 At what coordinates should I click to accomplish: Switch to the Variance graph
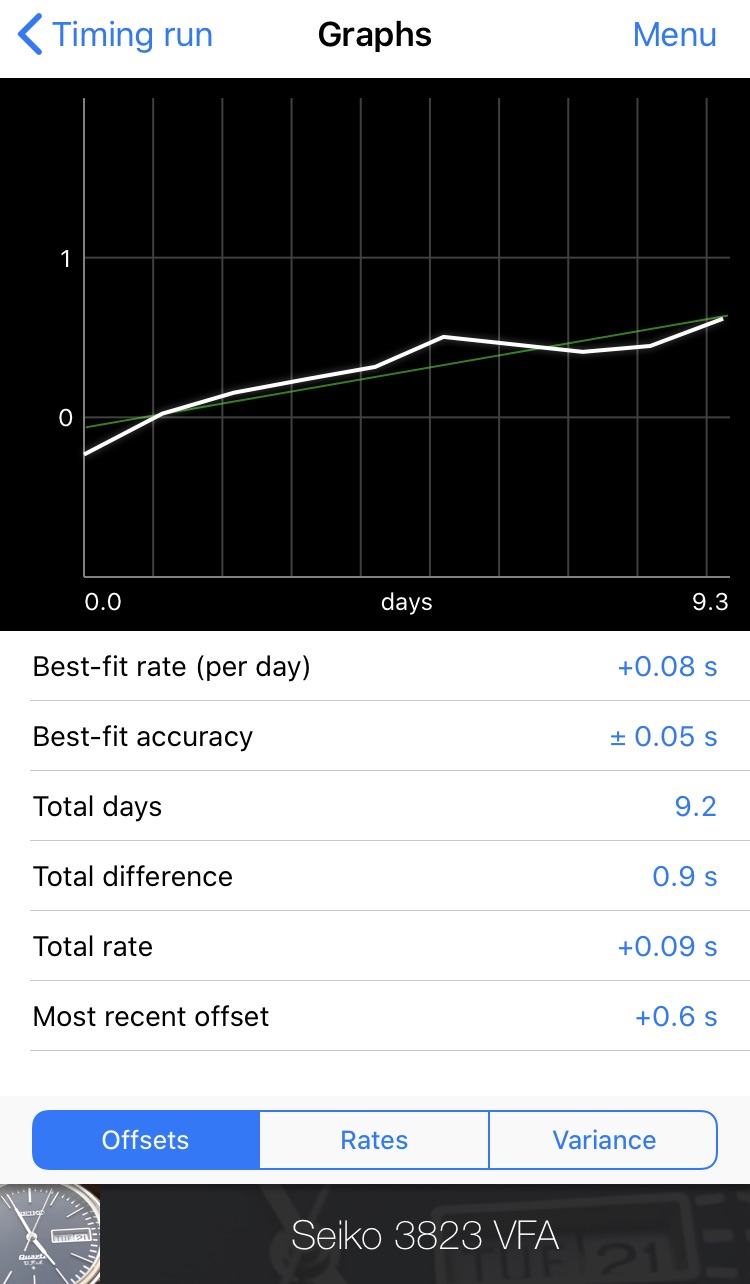pos(603,1140)
